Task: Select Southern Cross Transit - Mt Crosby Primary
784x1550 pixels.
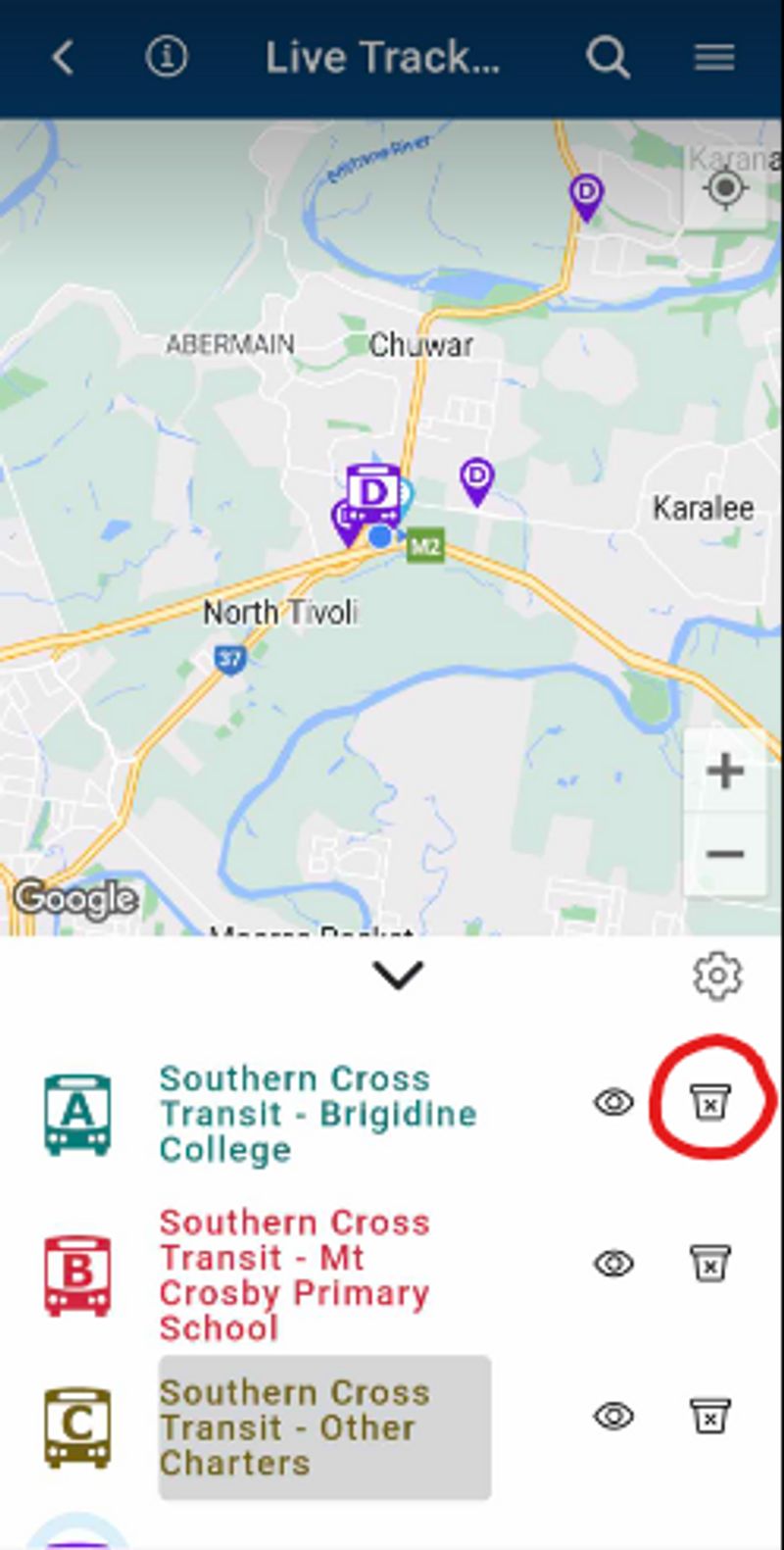Action: [294, 1275]
